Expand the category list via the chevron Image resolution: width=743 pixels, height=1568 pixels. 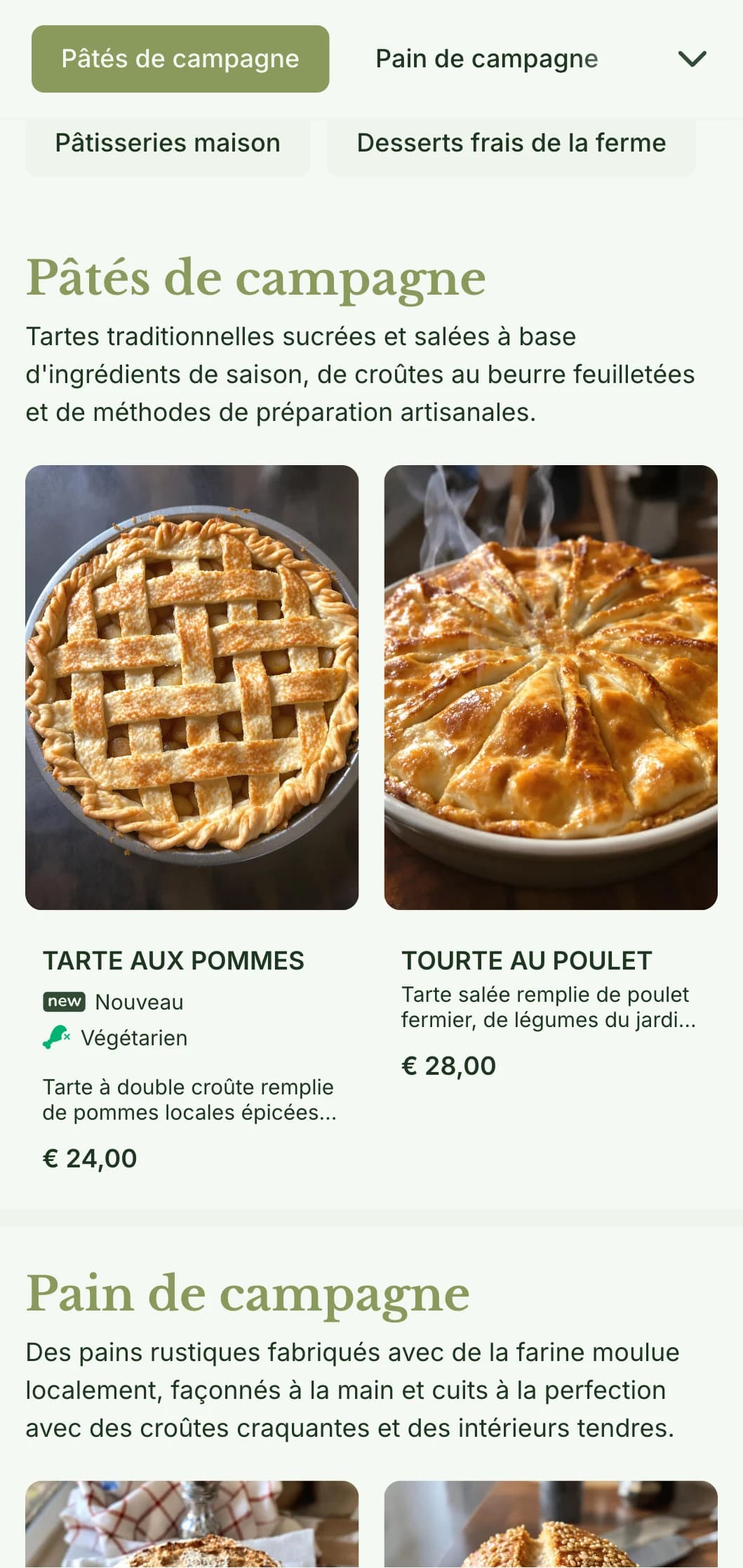[x=693, y=59]
